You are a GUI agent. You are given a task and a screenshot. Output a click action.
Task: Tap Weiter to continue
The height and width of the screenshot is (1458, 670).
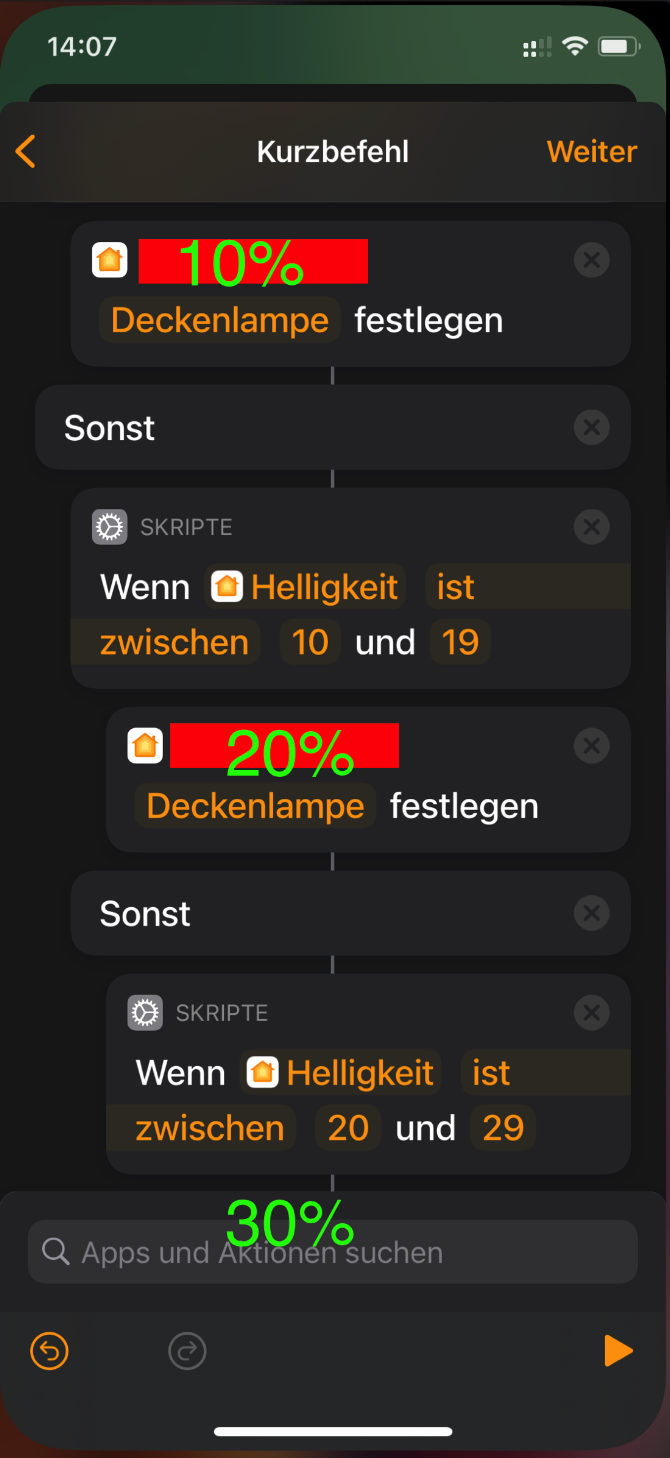(x=591, y=152)
